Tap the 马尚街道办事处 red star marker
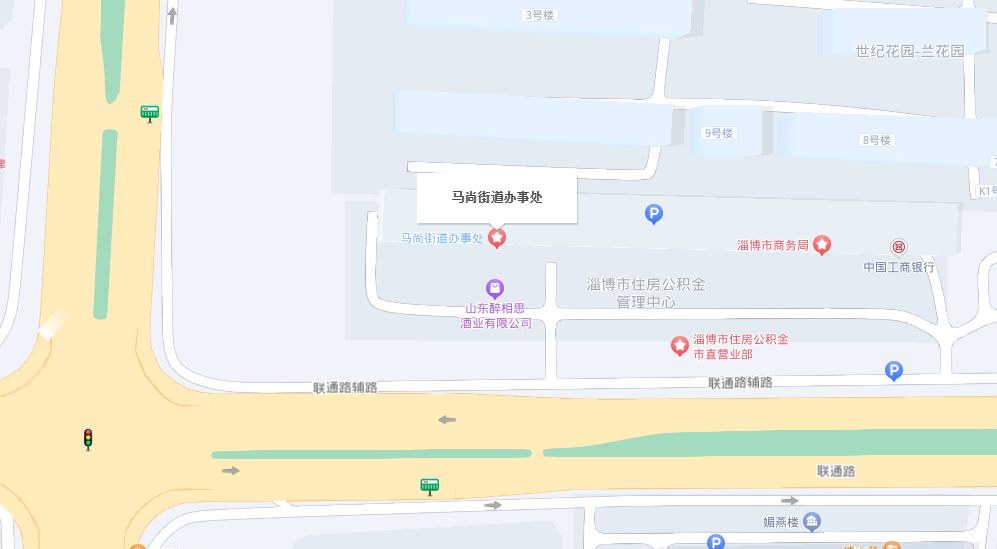Viewport: 997px width, 549px height. pyautogui.click(x=496, y=237)
